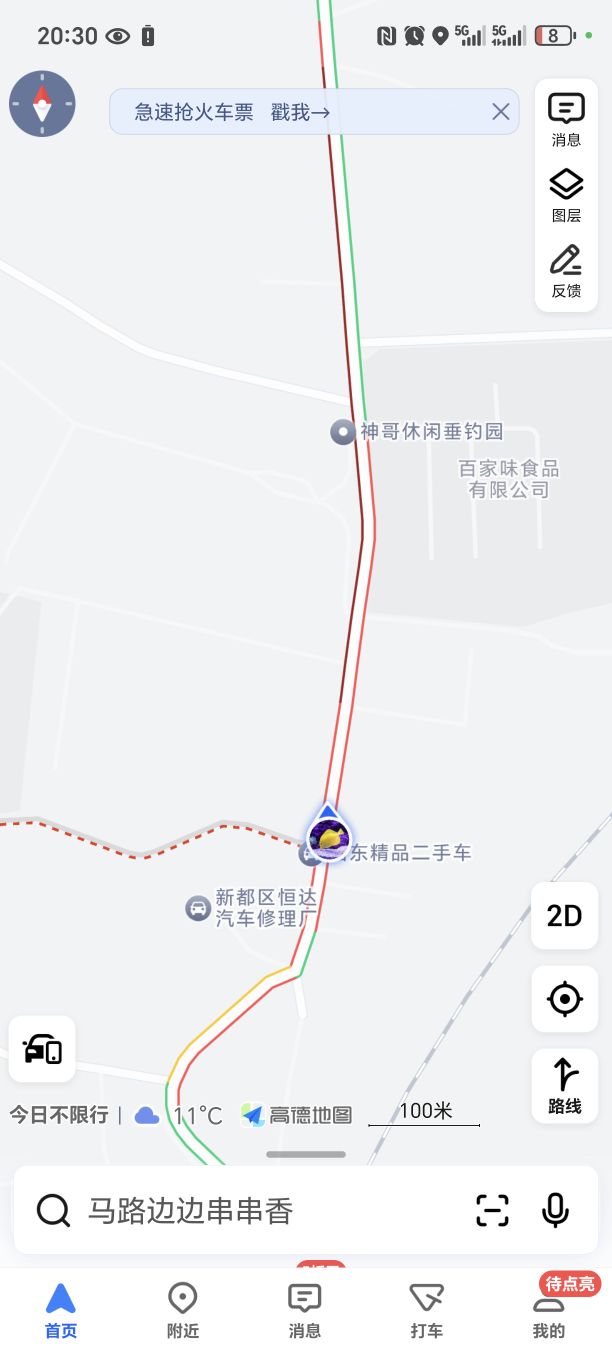Open the 图层 map layers panel
Image resolution: width=612 pixels, height=1350 pixels.
pyautogui.click(x=566, y=195)
